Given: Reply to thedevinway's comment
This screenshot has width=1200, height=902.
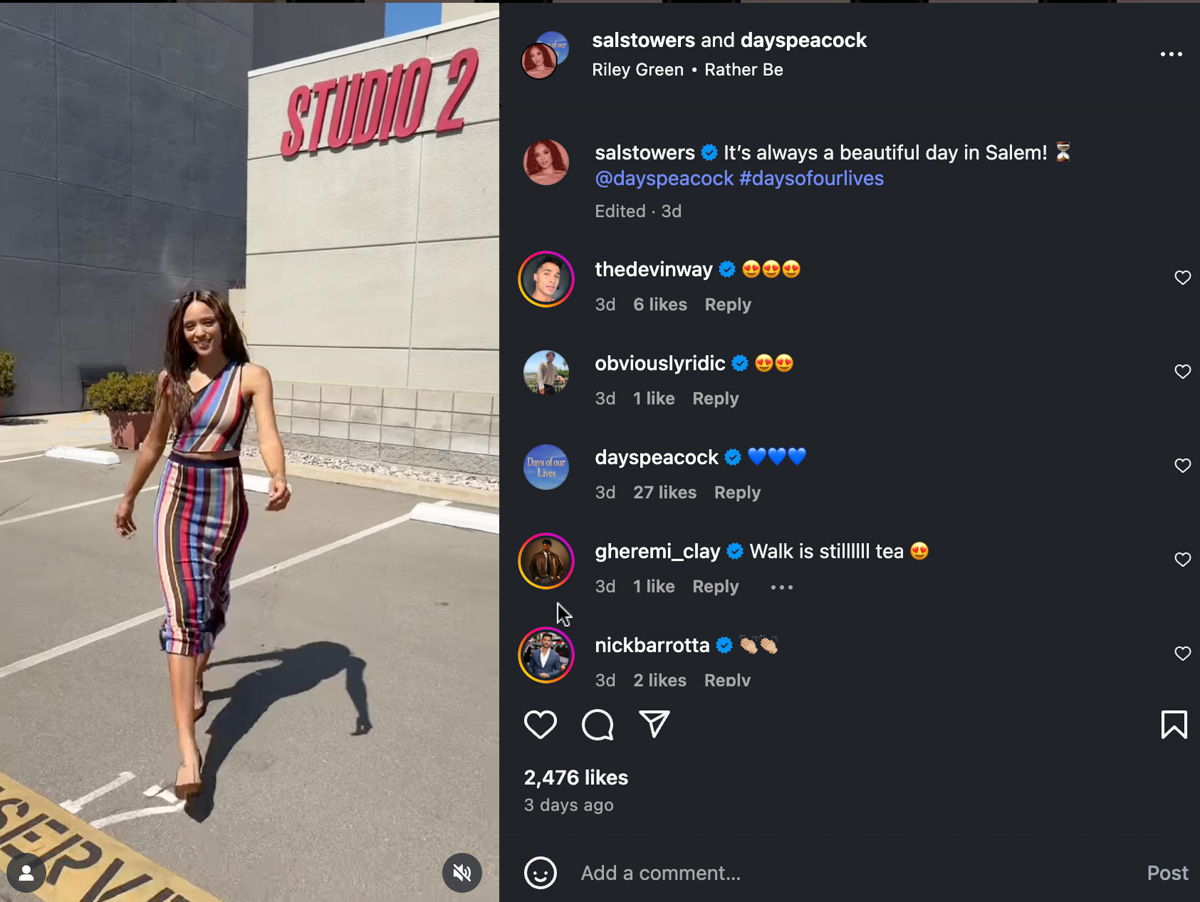Looking at the screenshot, I should pyautogui.click(x=727, y=305).
